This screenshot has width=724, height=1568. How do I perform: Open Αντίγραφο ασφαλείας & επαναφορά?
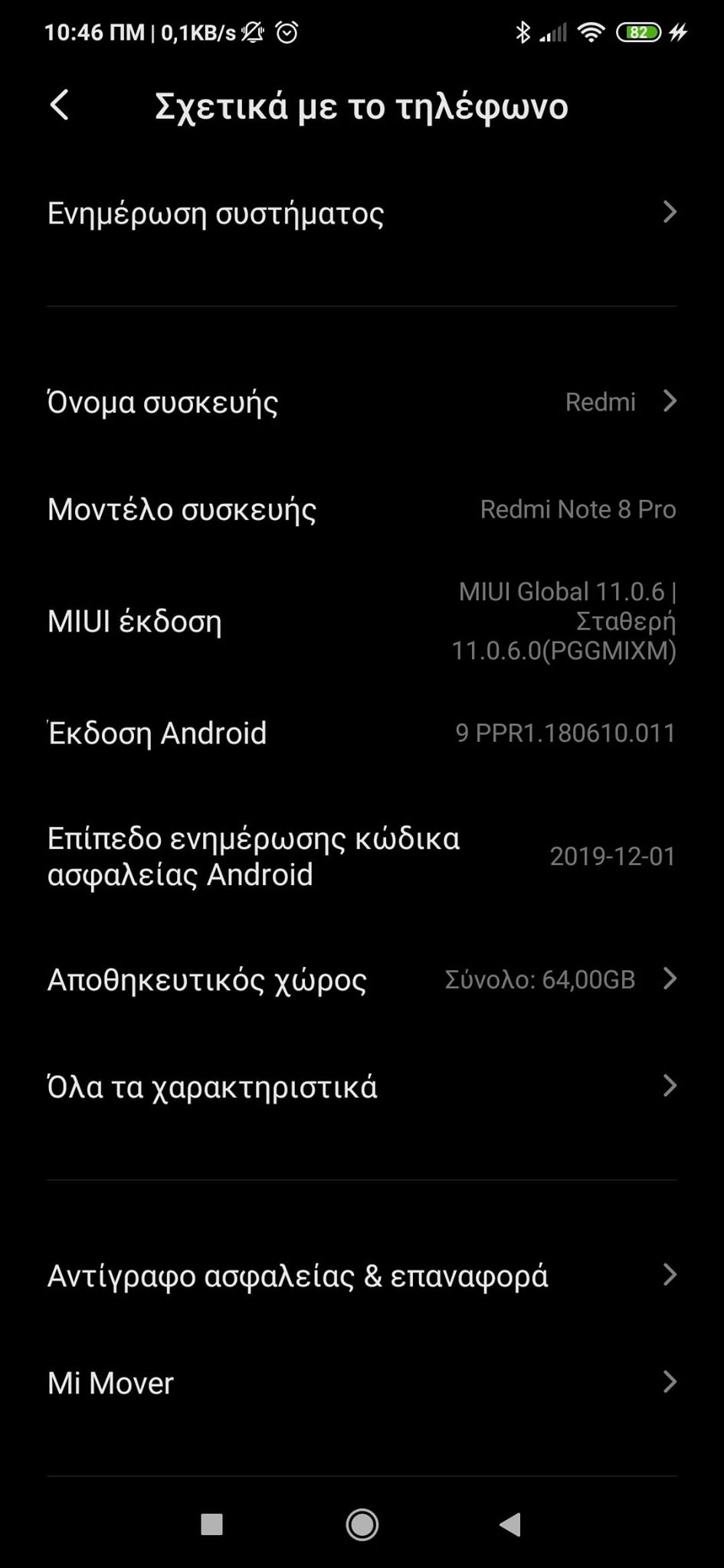click(x=362, y=1276)
